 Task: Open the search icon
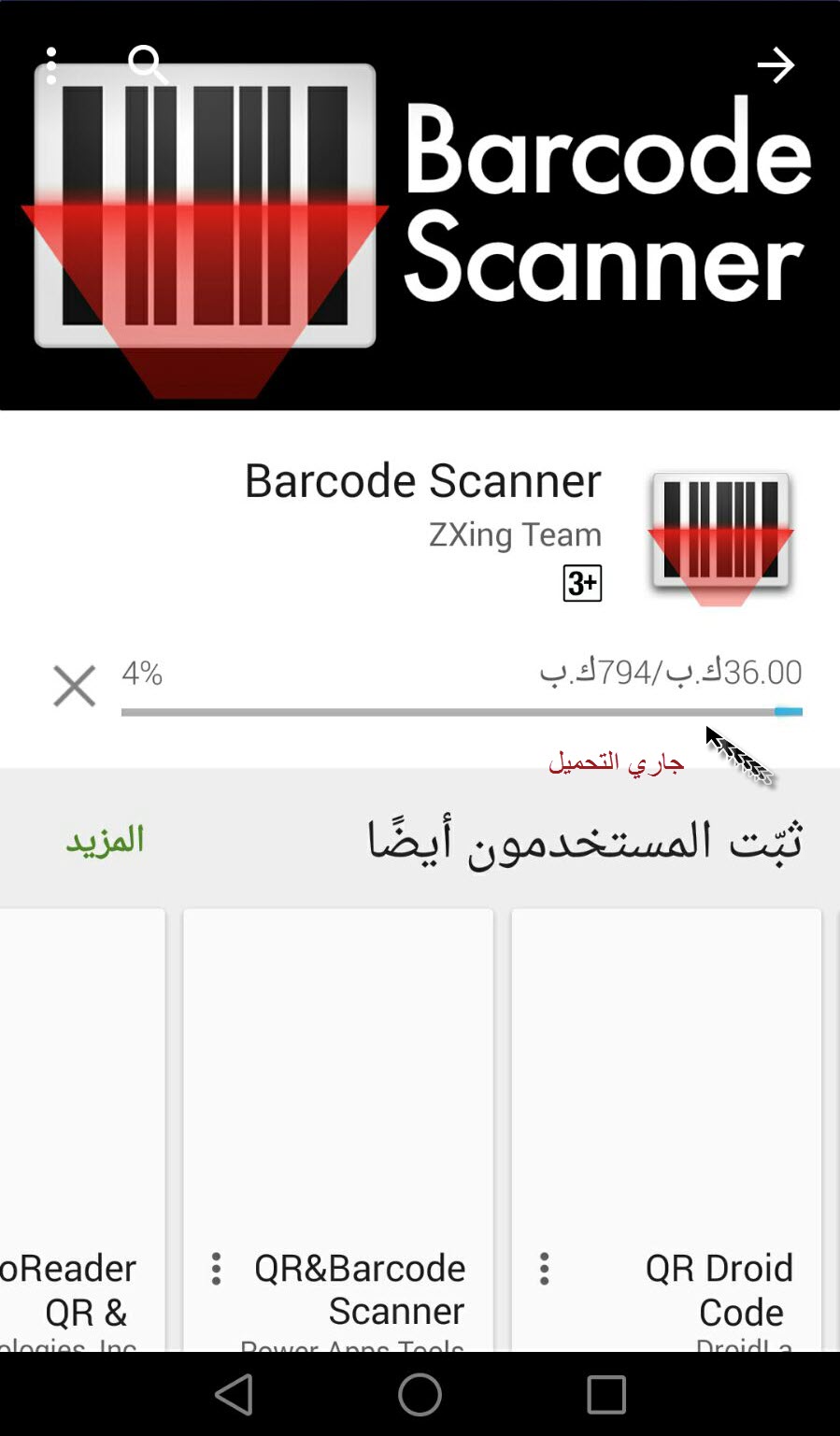coord(147,64)
